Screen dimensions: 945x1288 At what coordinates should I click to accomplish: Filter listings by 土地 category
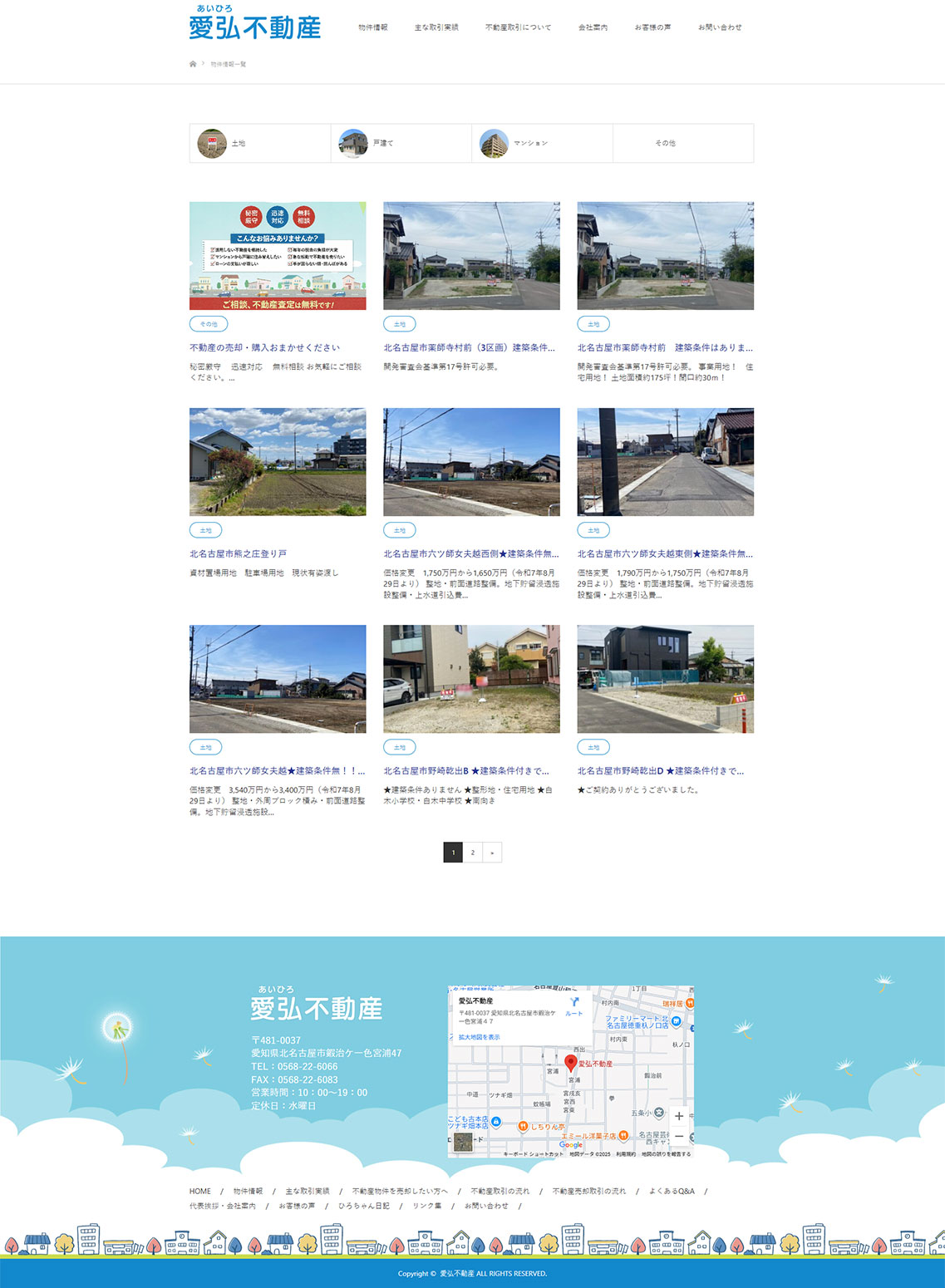tap(259, 143)
